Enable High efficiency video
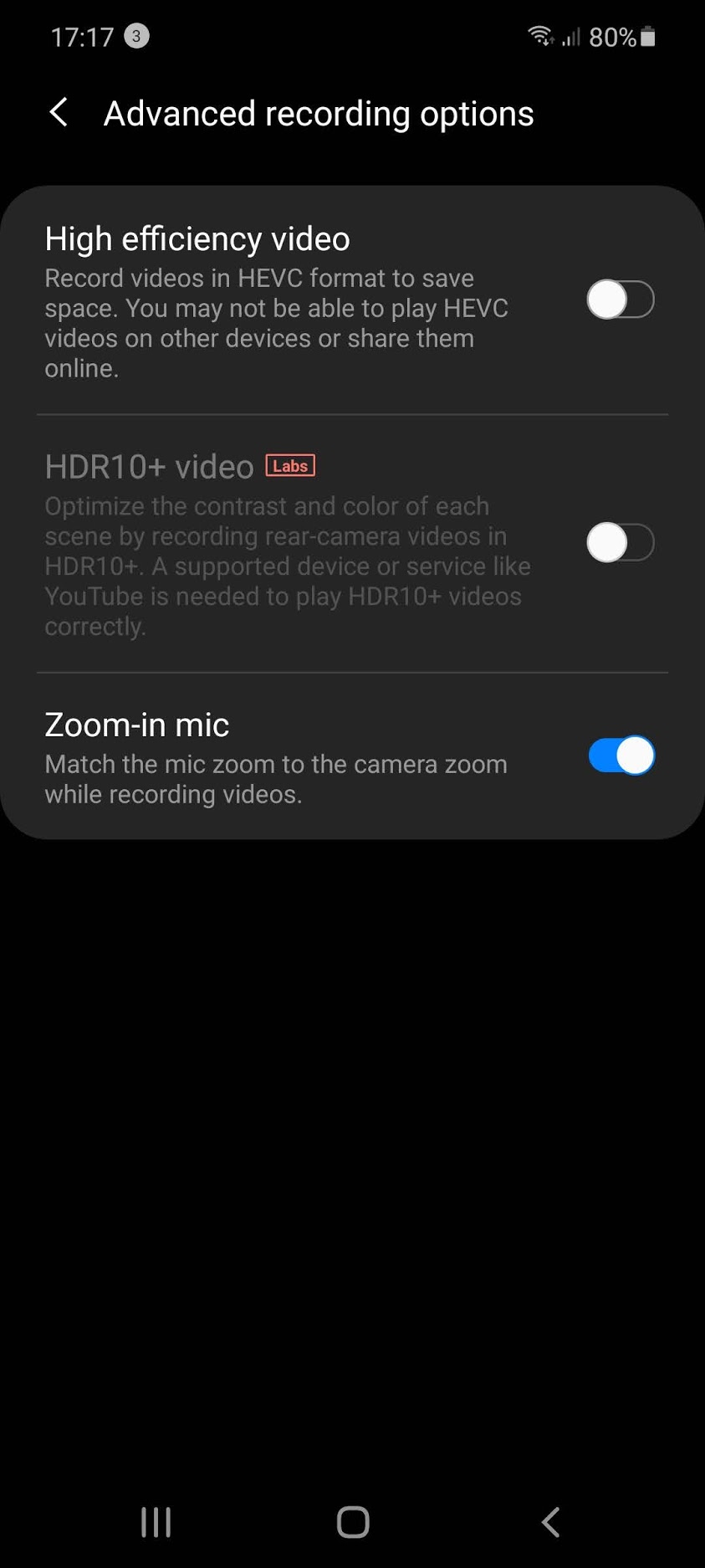This screenshot has width=705, height=1568. pyautogui.click(x=621, y=300)
